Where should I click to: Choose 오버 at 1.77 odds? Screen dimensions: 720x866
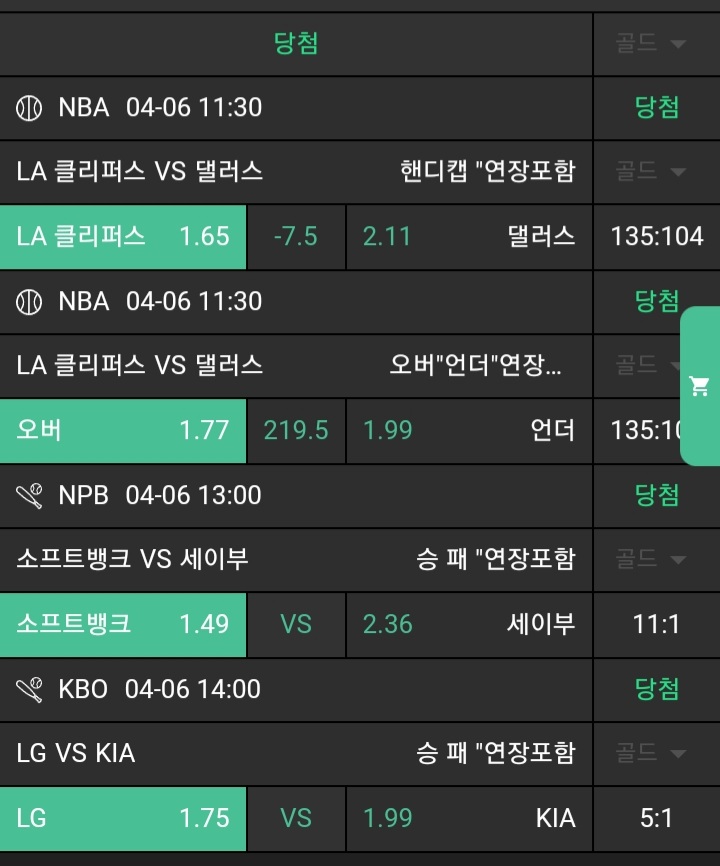click(123, 431)
